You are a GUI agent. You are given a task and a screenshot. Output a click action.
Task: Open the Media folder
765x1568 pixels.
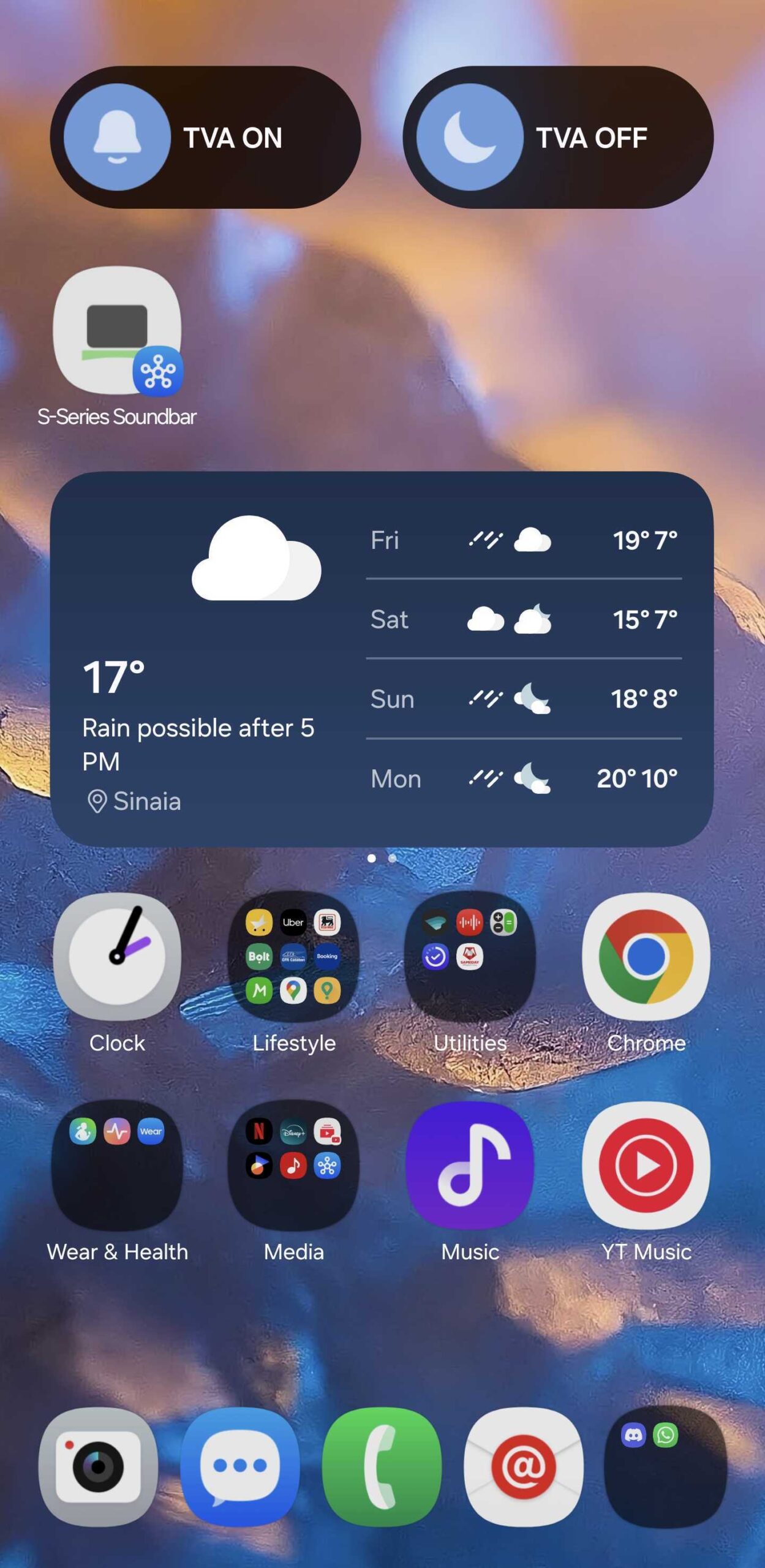[x=293, y=1166]
